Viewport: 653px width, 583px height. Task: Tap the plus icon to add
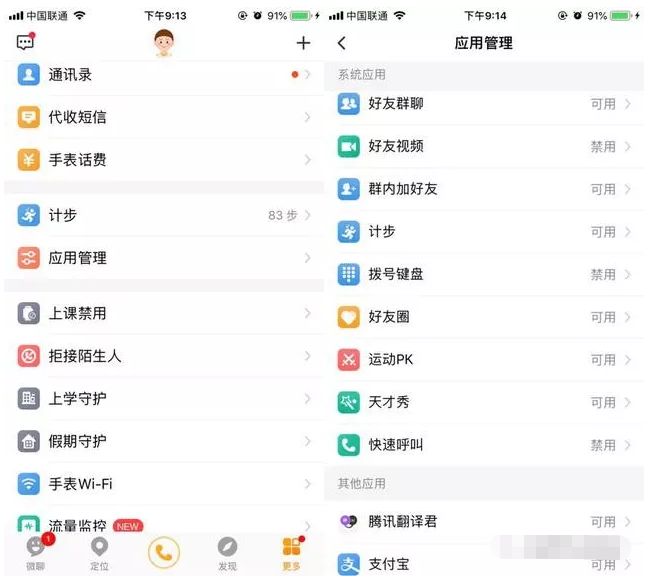[304, 43]
